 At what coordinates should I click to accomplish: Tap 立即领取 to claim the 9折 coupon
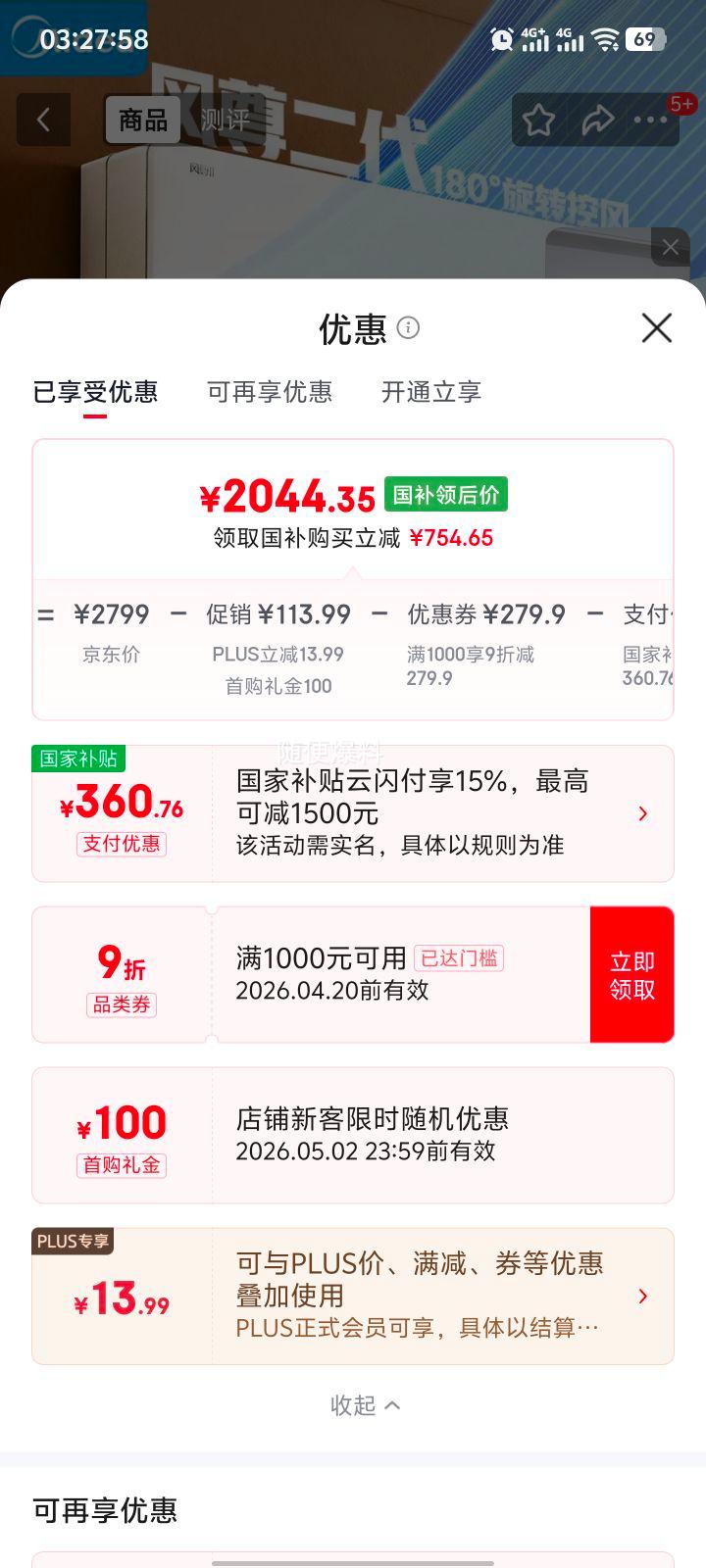coord(632,973)
